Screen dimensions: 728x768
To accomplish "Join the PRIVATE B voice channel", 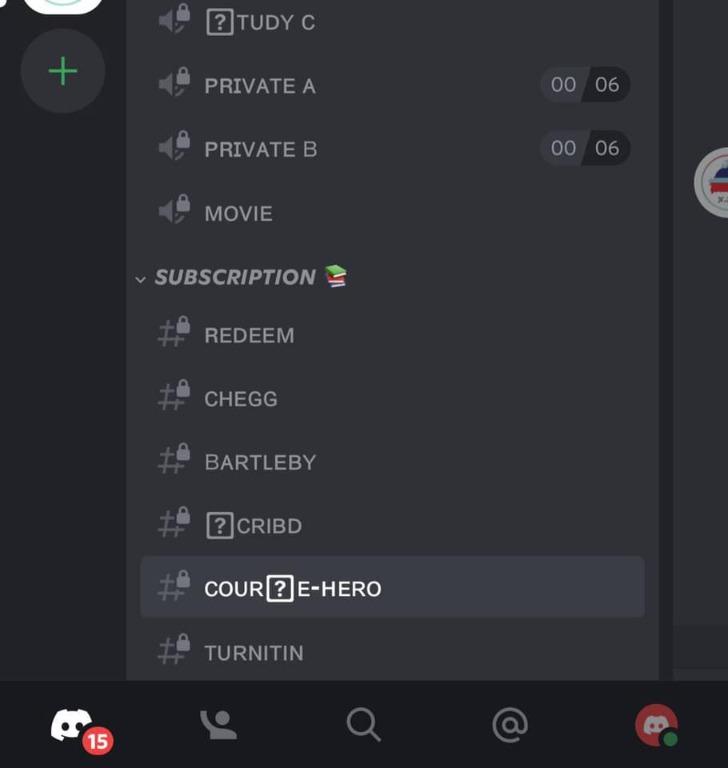I will click(260, 149).
